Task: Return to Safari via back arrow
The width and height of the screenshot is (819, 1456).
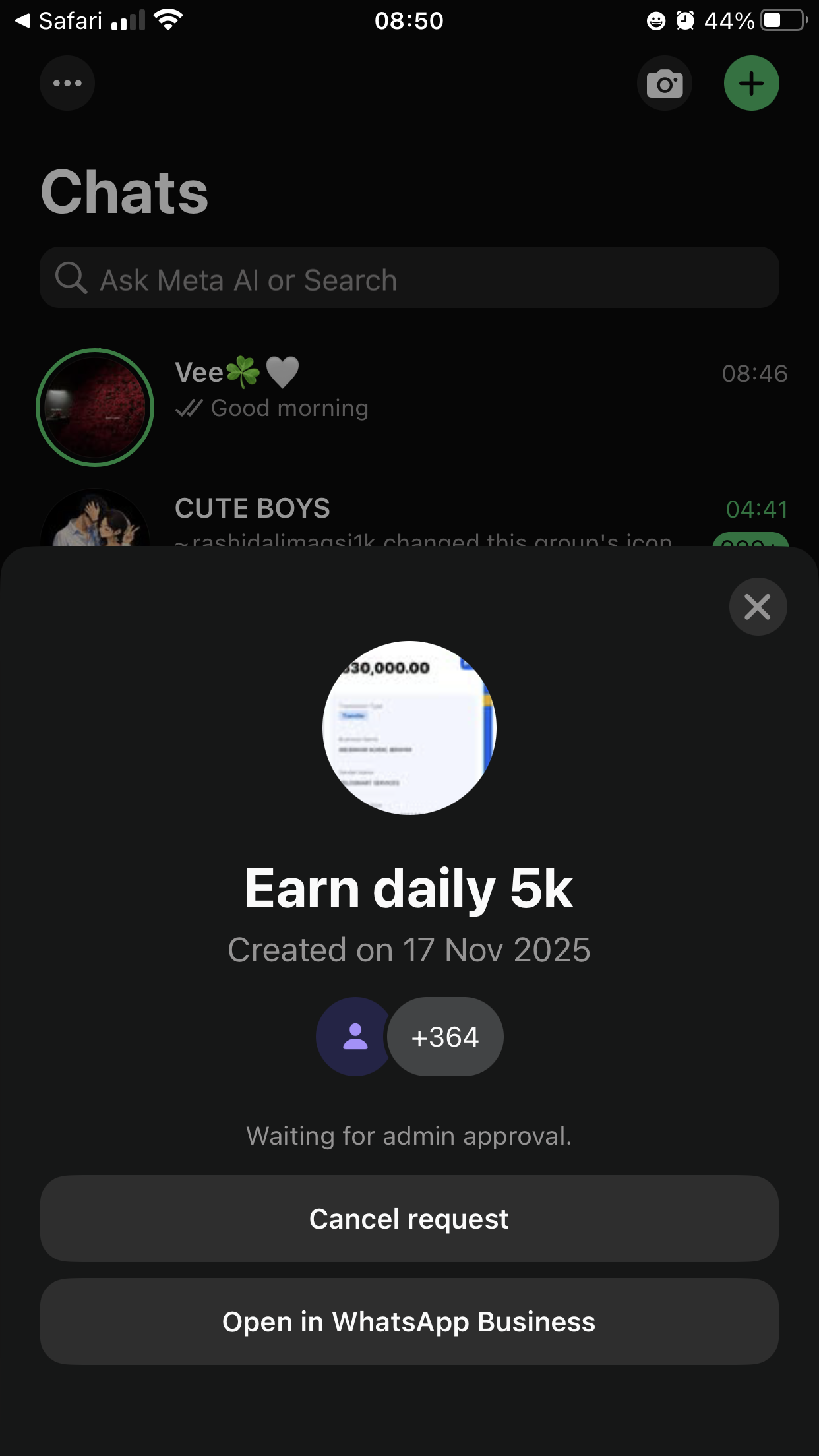Action: (24, 21)
